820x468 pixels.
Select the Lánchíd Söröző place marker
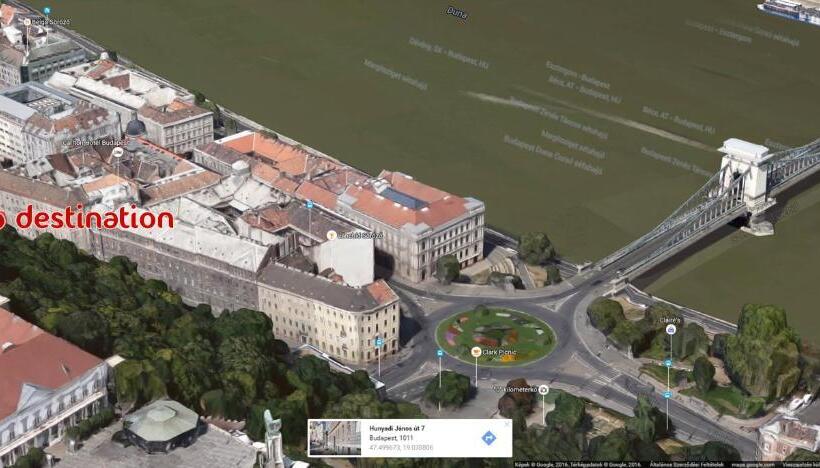coord(331,235)
